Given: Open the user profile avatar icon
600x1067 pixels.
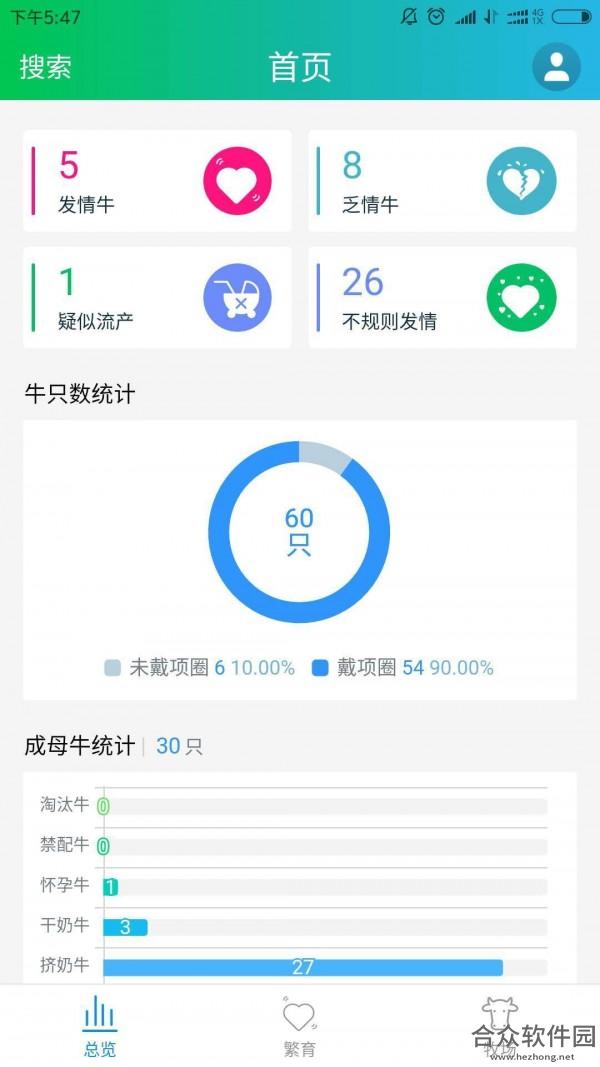Looking at the screenshot, I should pyautogui.click(x=556, y=67).
